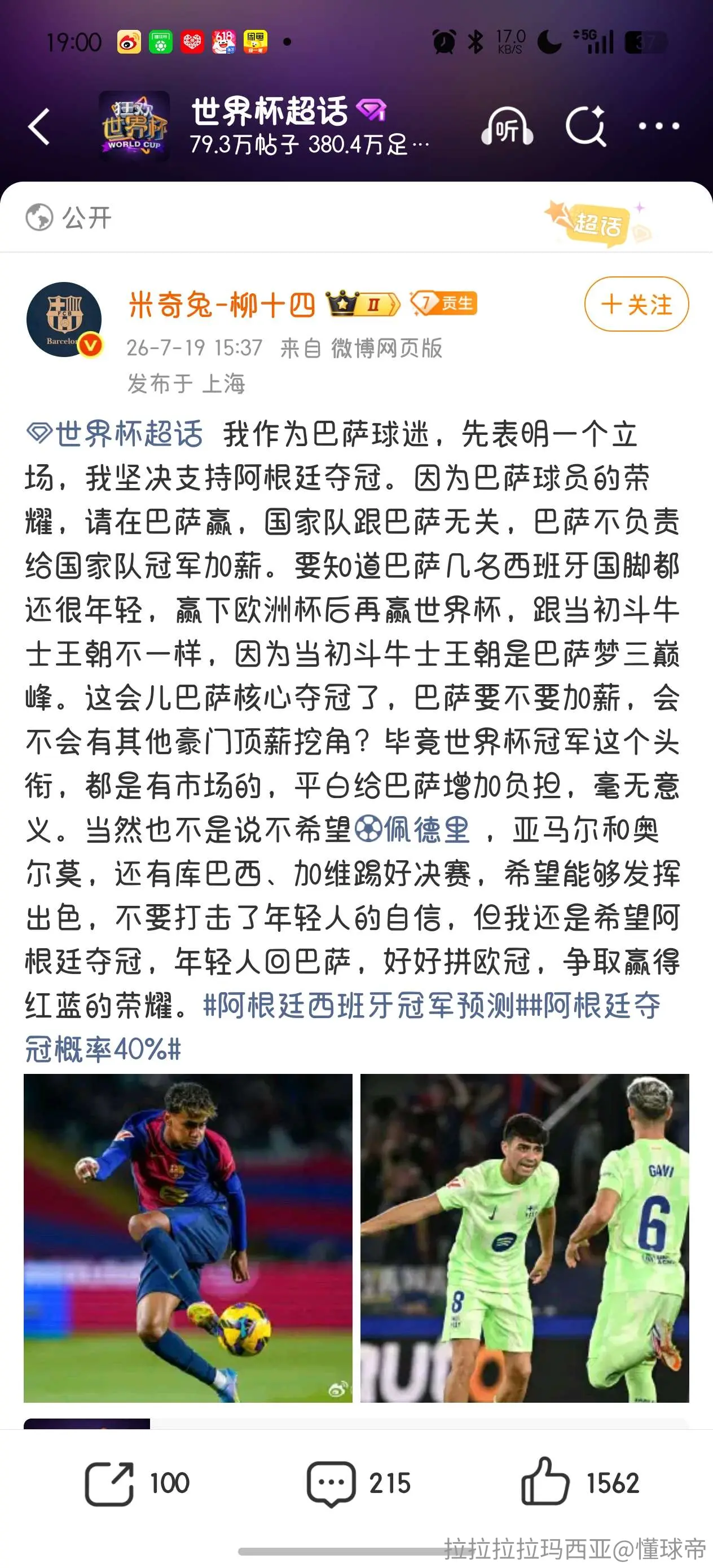
Task: View the left photo of player kicking ball
Action: [x=188, y=1238]
